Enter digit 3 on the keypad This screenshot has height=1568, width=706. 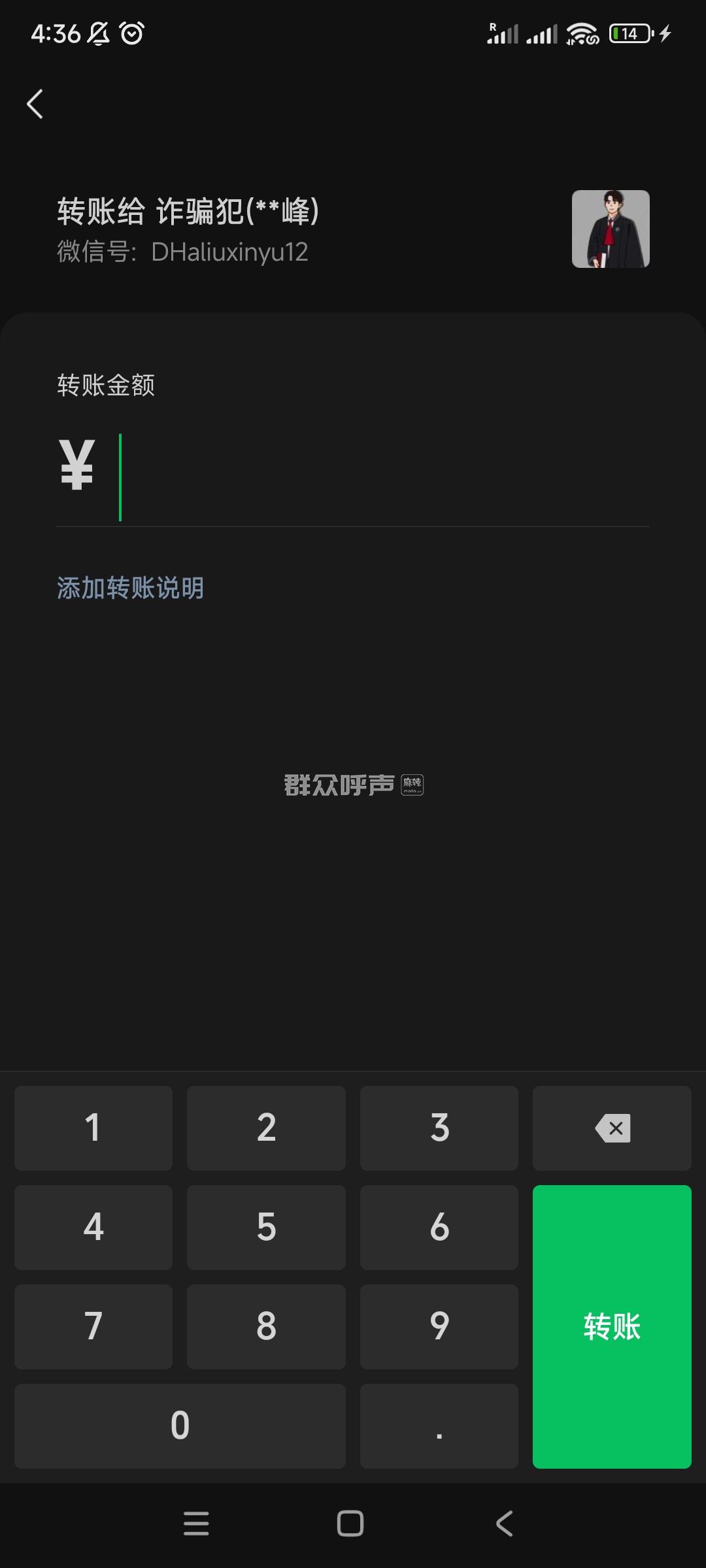coord(439,1128)
